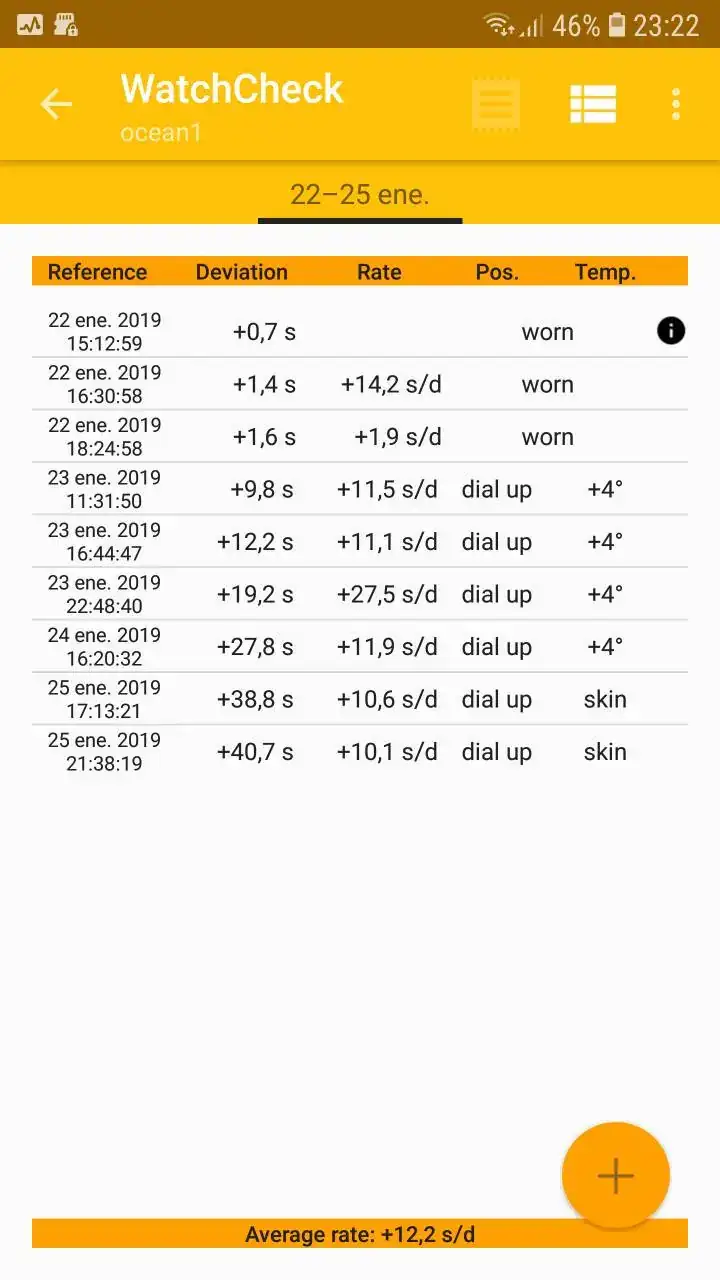Go back with the arrow icon
Screen dimensions: 720x1280
coord(56,104)
